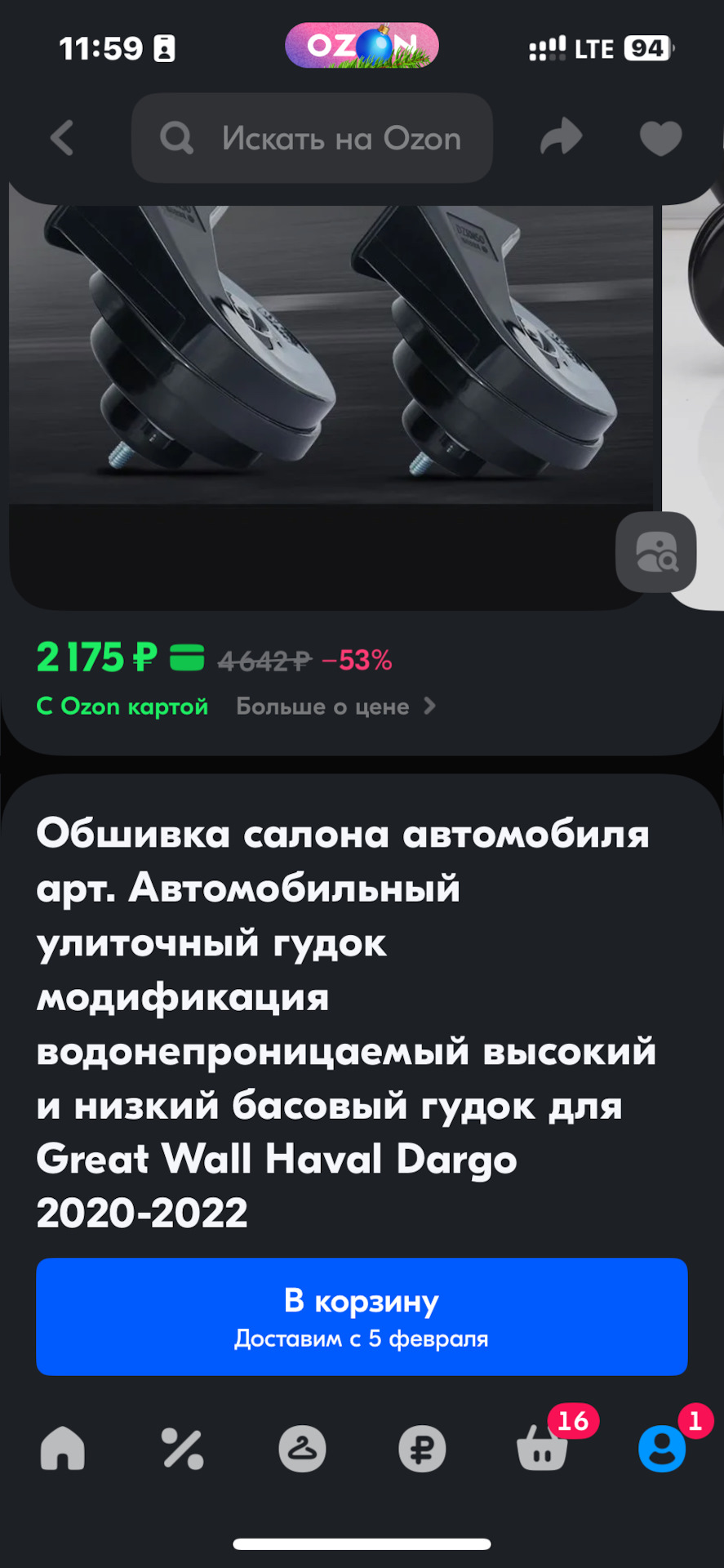The height and width of the screenshot is (1568, 724).
Task: Open the payments section with ruble icon
Action: [x=422, y=1450]
